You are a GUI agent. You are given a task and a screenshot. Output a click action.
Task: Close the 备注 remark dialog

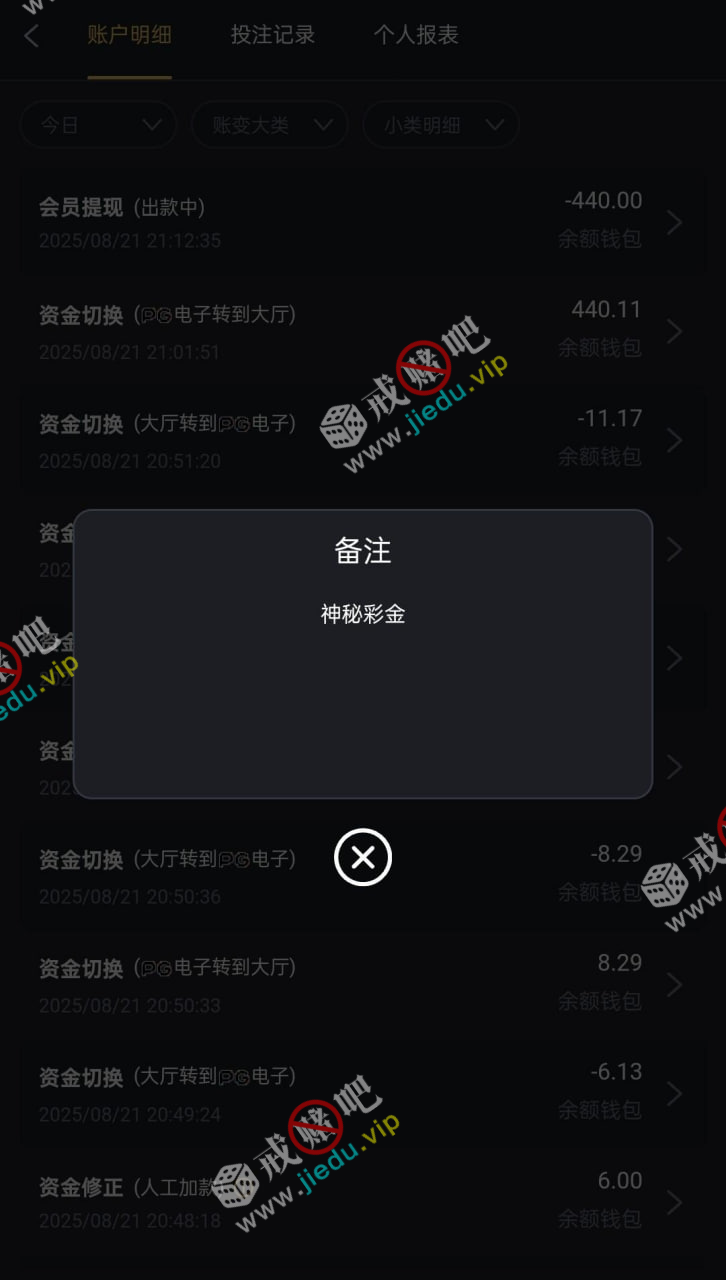pyautogui.click(x=362, y=857)
